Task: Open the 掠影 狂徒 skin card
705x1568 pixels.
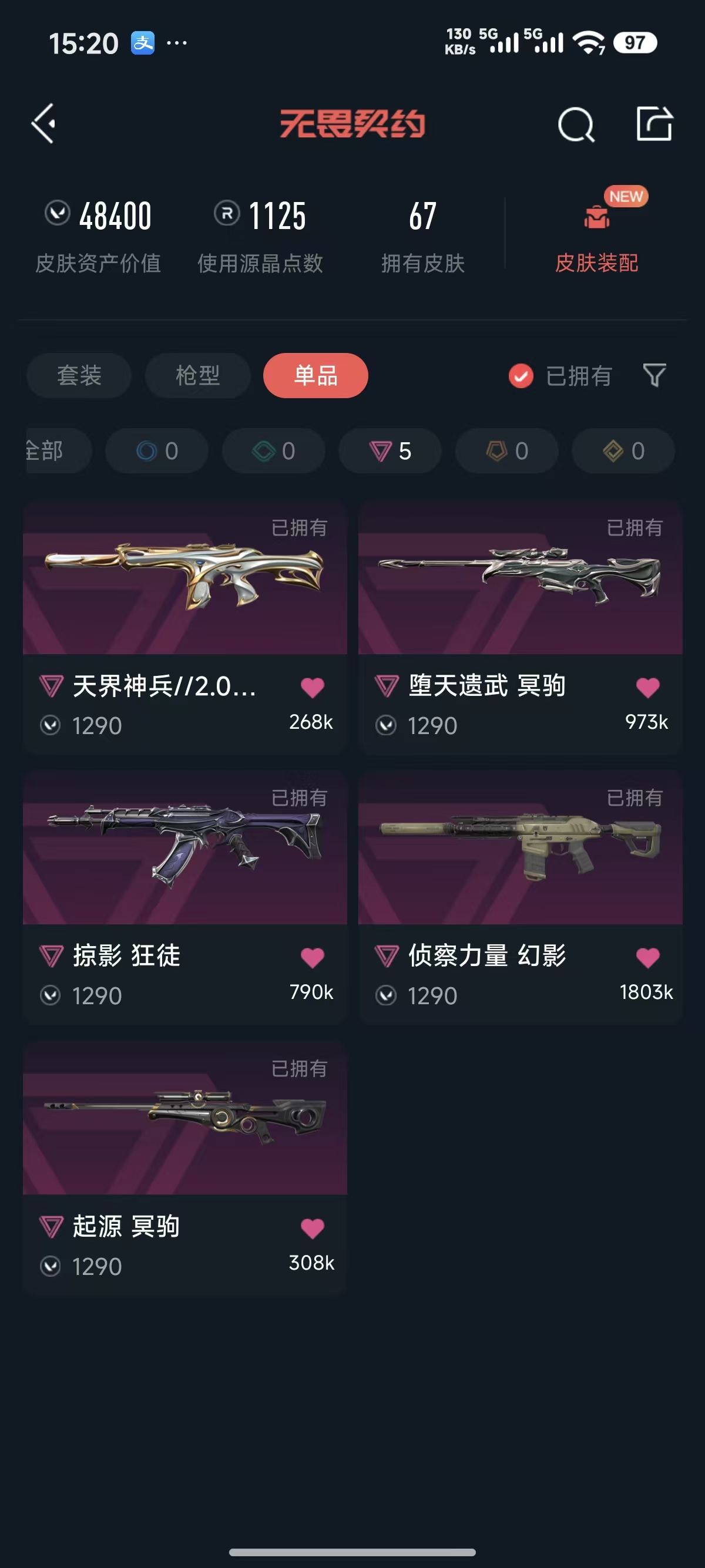Action: pos(185,899)
